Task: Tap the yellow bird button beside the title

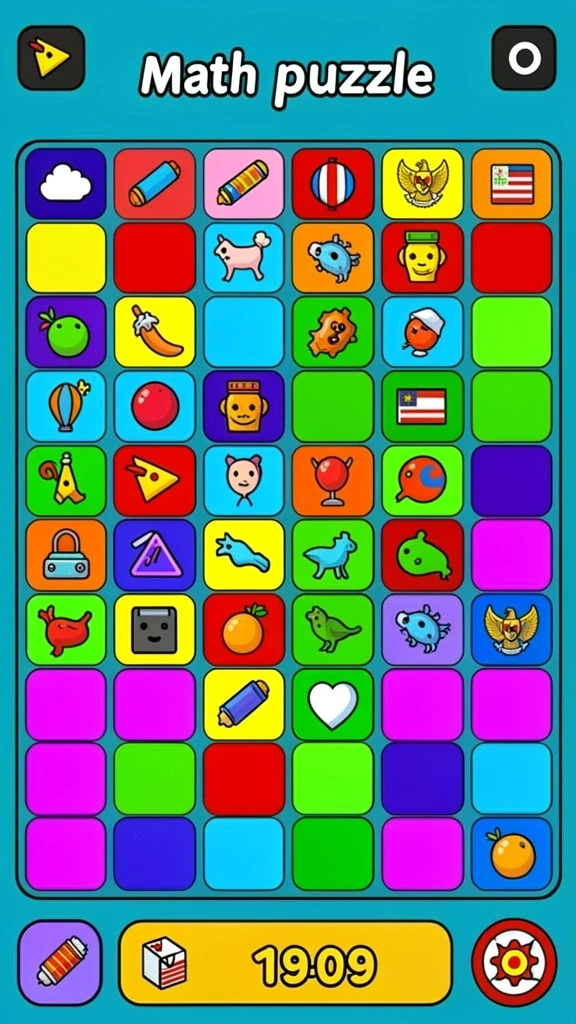Action: coord(51,58)
